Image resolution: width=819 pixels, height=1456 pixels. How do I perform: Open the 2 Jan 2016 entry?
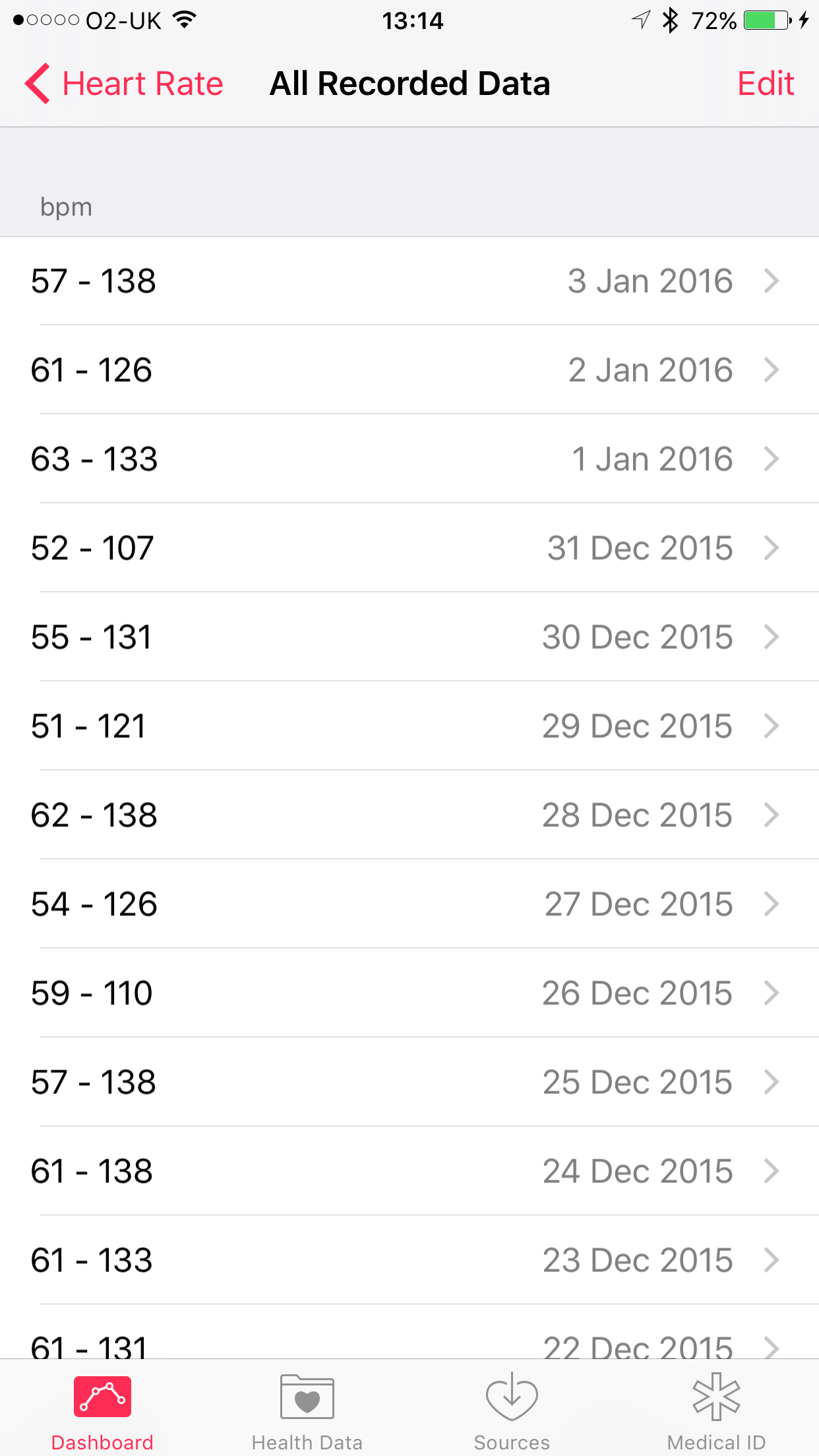[x=409, y=370]
